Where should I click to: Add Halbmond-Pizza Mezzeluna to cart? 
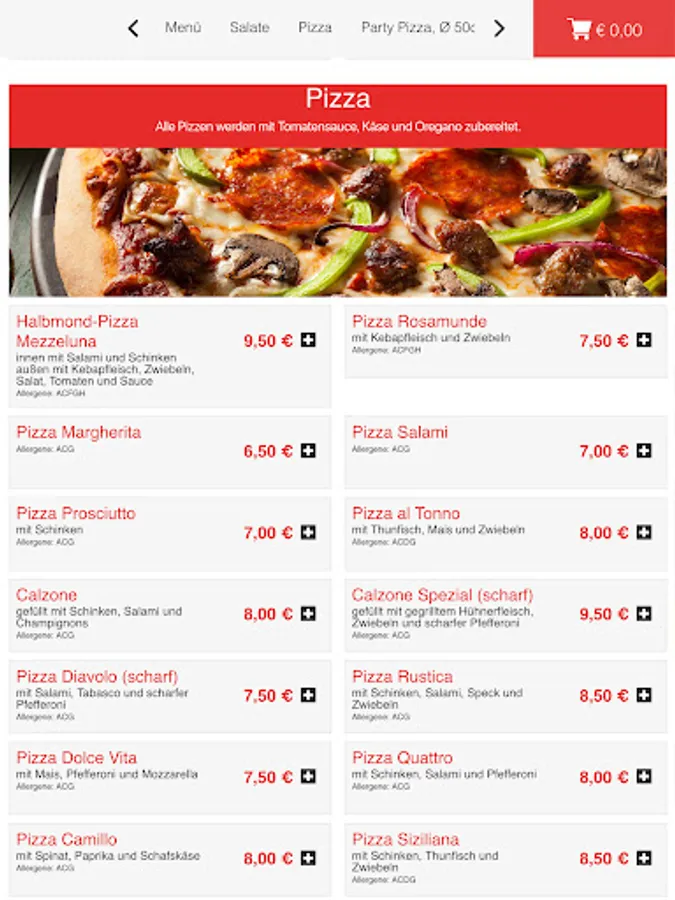click(x=308, y=340)
